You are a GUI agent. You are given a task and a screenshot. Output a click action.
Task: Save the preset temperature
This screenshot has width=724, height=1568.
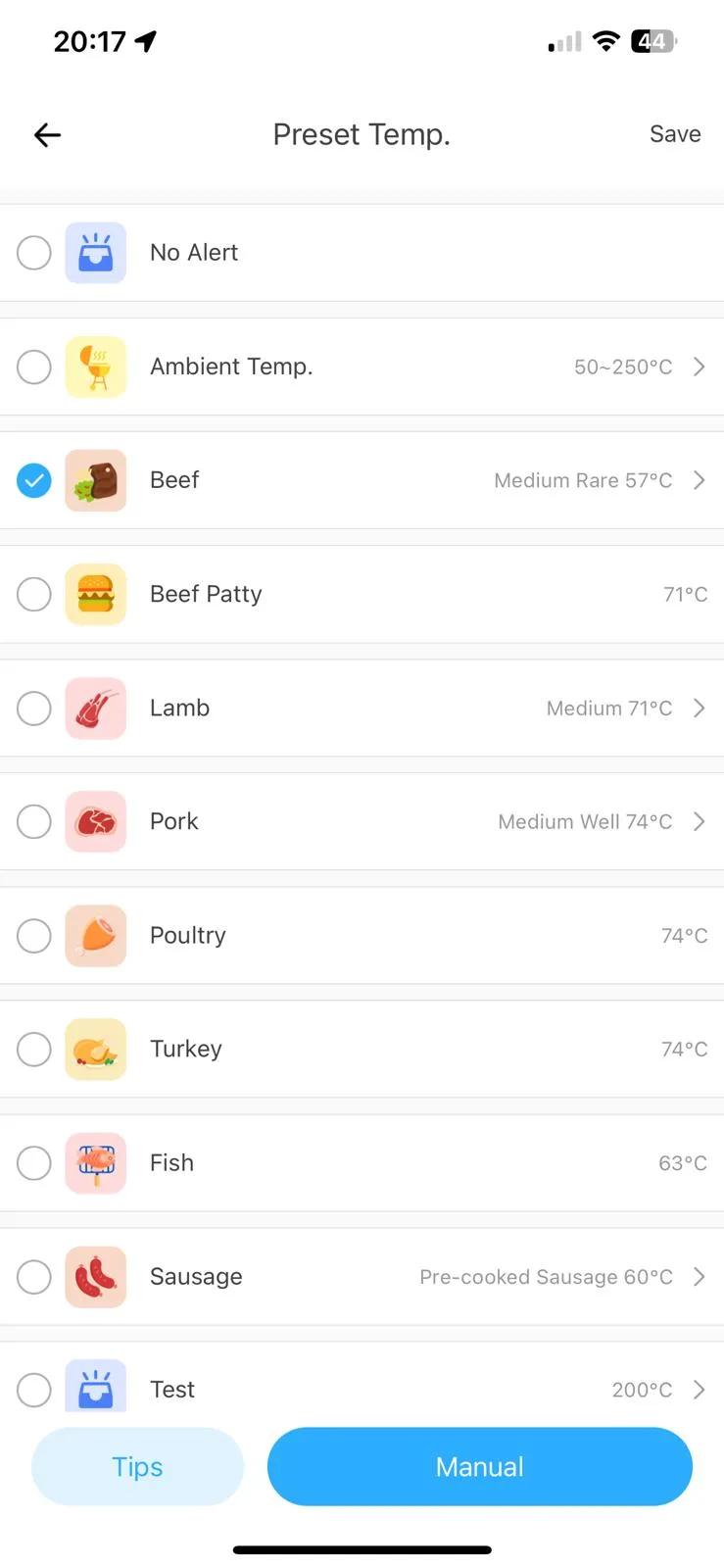coord(675,134)
